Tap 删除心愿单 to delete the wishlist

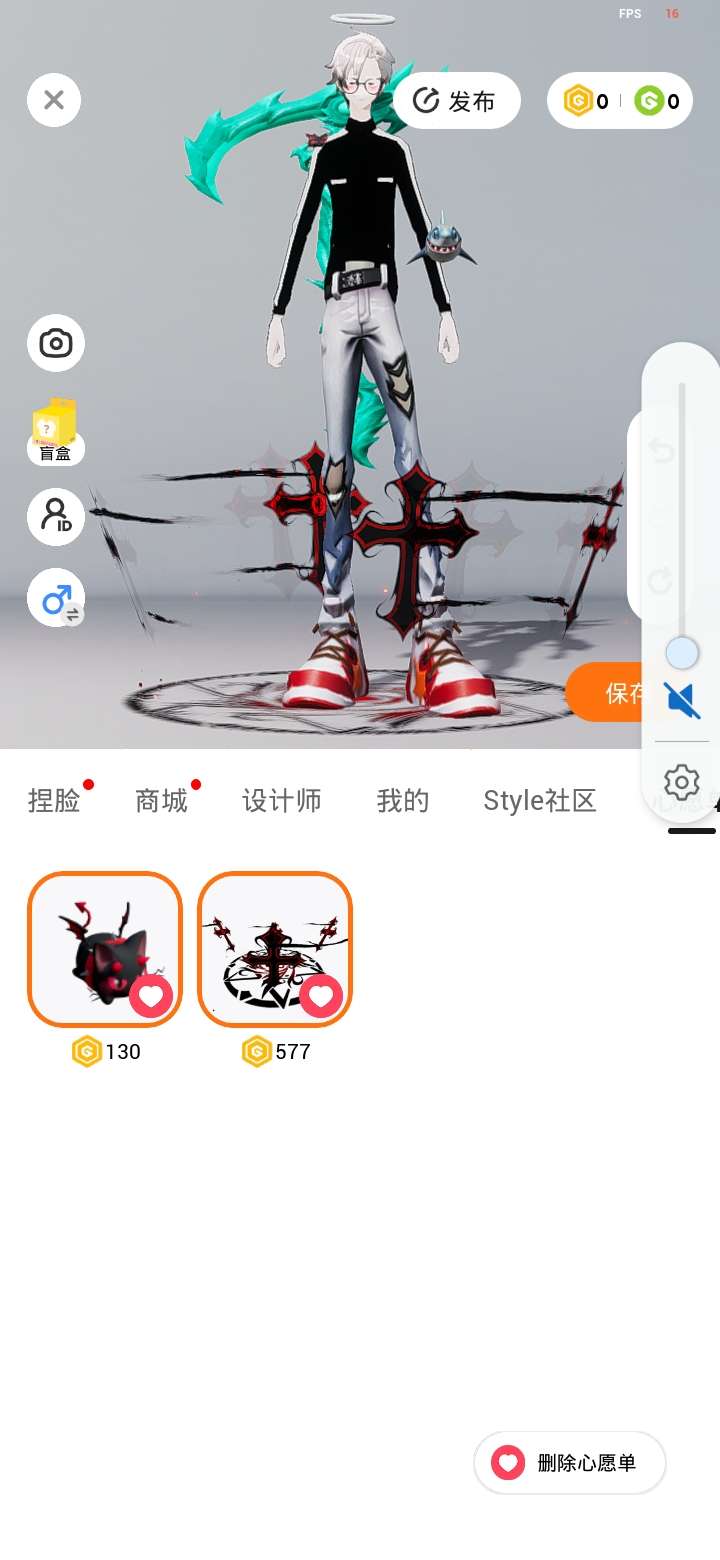[x=570, y=1463]
